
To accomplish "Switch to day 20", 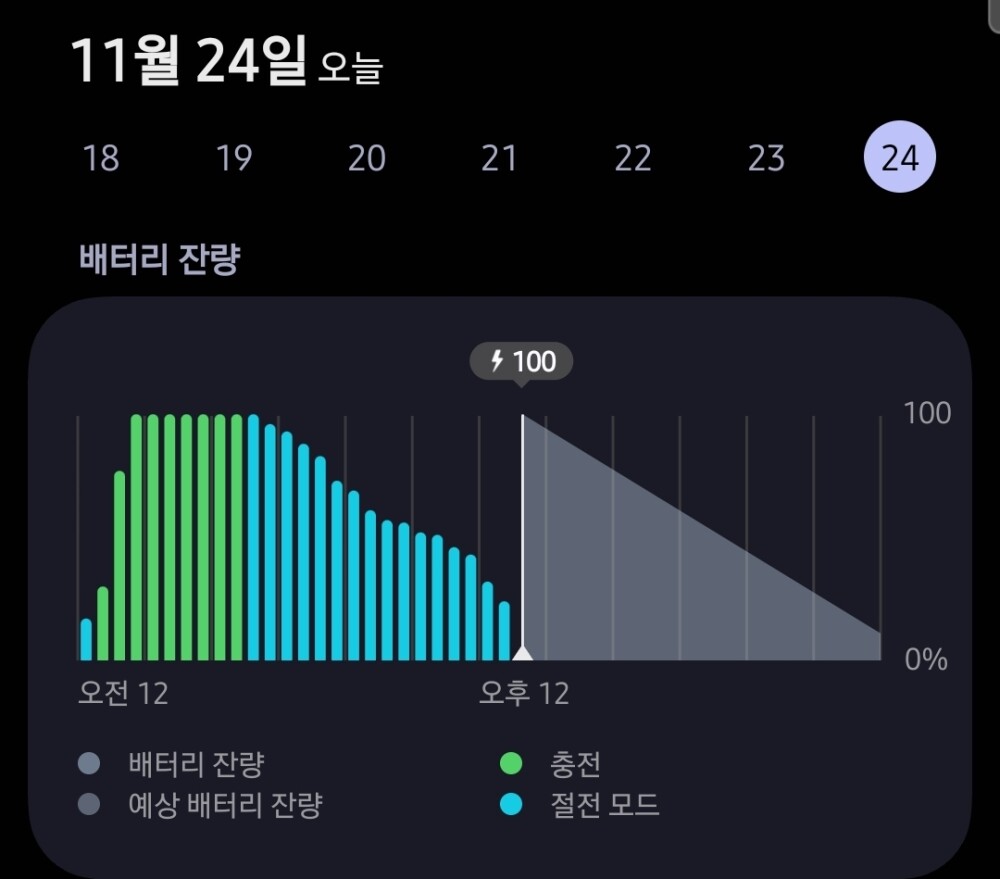I will (367, 158).
